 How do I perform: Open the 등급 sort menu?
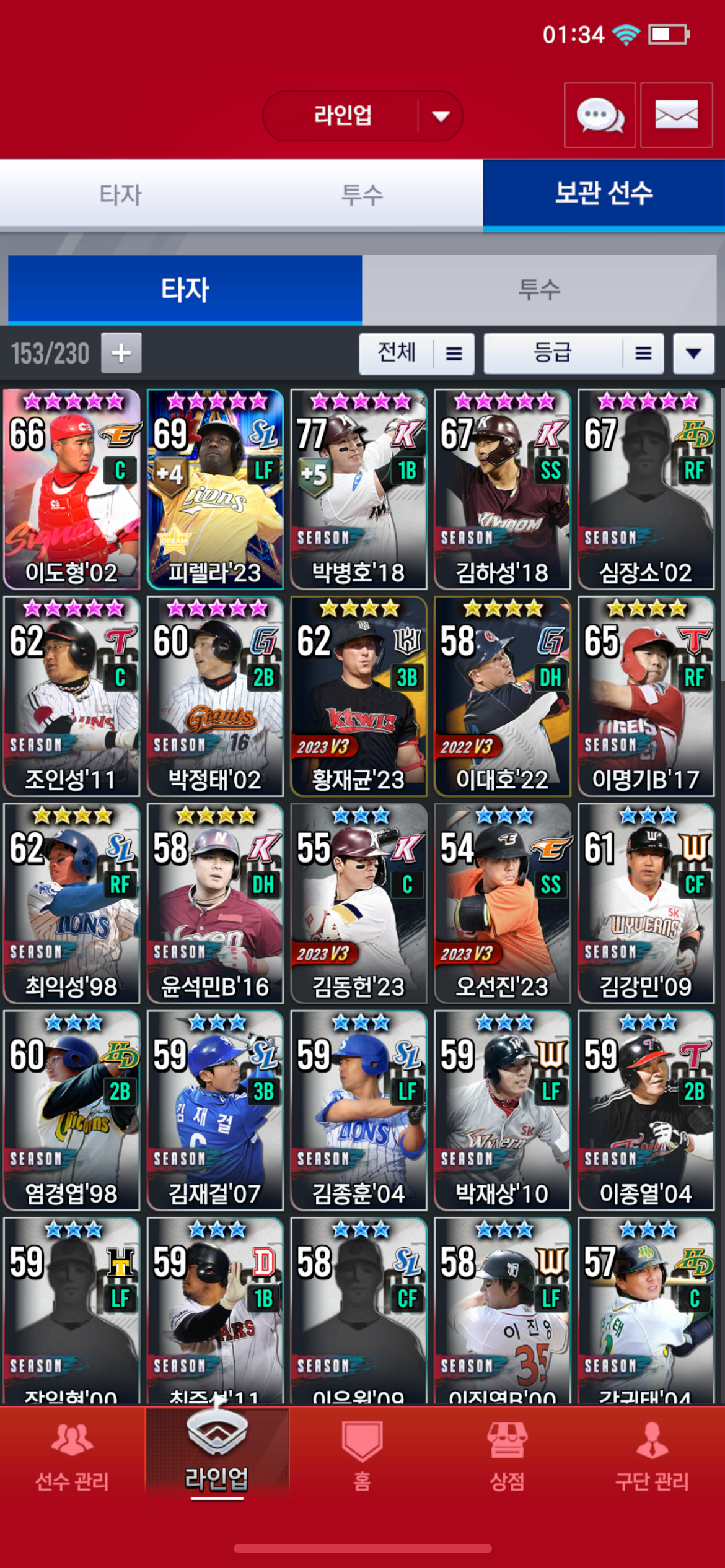[573, 354]
